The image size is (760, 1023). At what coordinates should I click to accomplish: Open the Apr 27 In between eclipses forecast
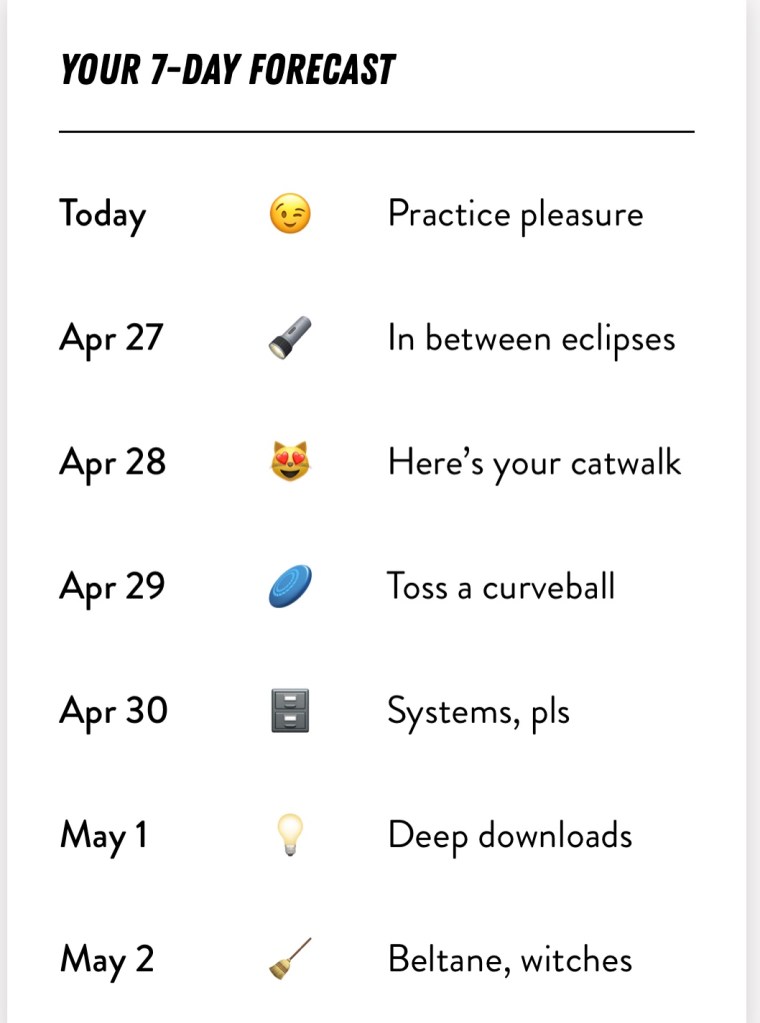coord(530,339)
